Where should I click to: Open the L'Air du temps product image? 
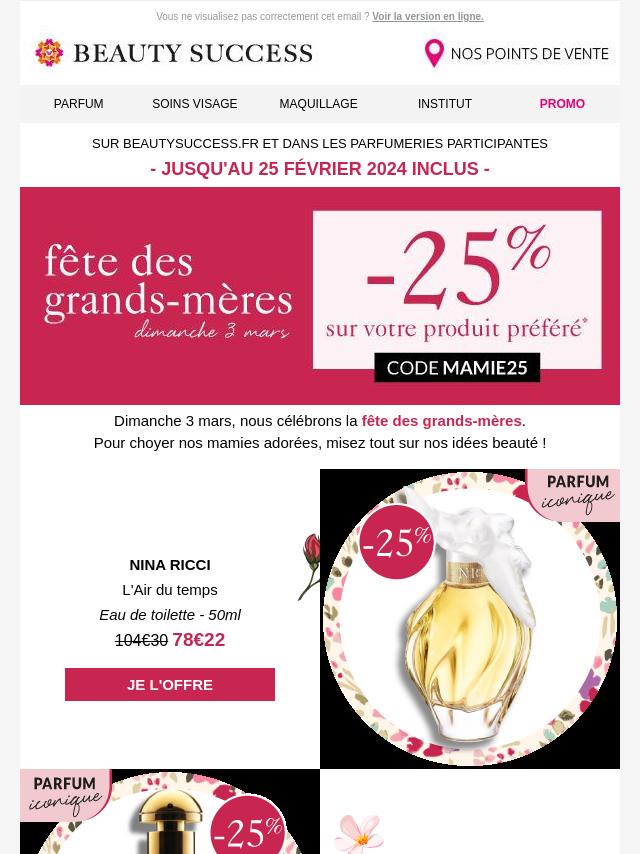point(470,619)
